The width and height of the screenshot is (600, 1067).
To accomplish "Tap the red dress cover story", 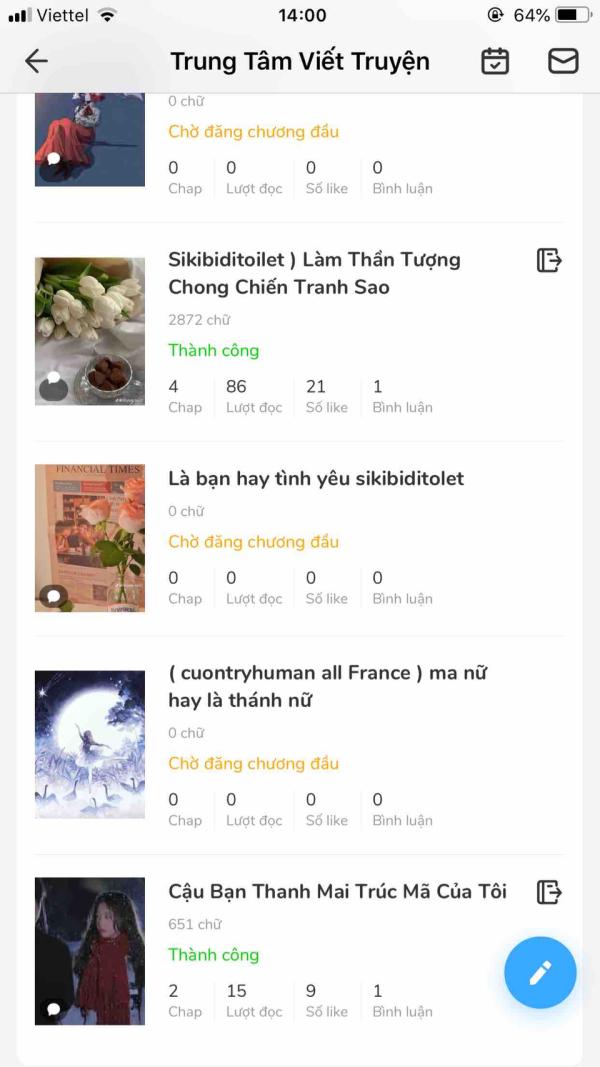I will pos(90,138).
